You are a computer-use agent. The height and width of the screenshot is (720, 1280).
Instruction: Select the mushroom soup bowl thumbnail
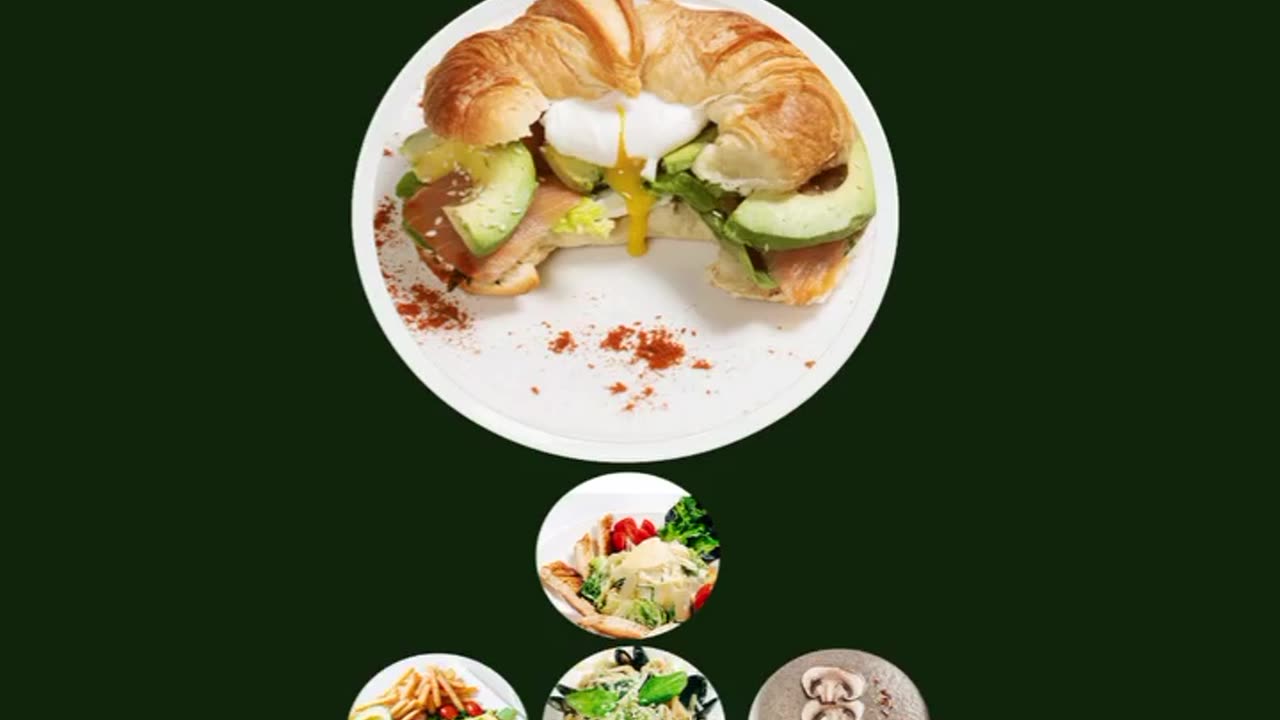click(x=838, y=689)
